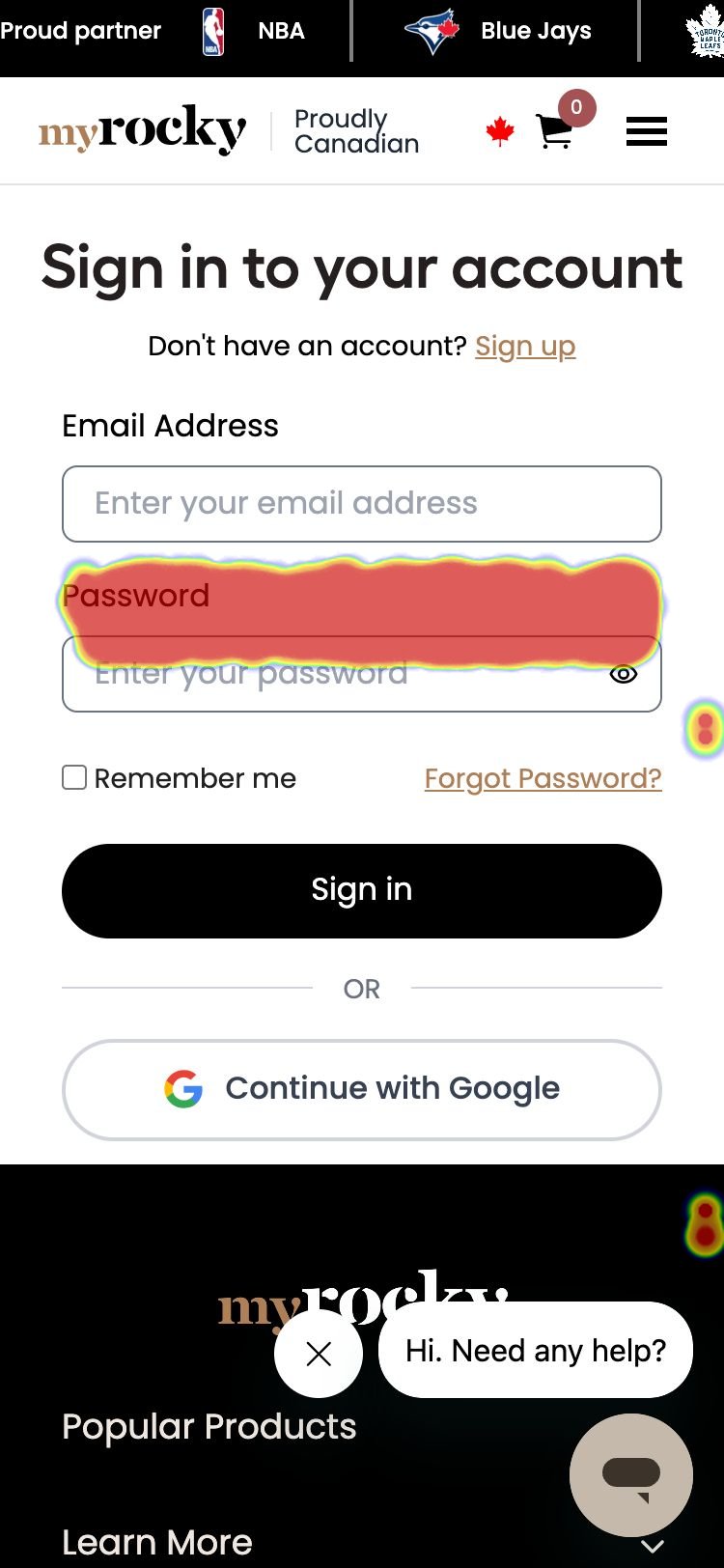The width and height of the screenshot is (724, 1568).
Task: Show the password with the eye toggle
Action: tap(623, 673)
